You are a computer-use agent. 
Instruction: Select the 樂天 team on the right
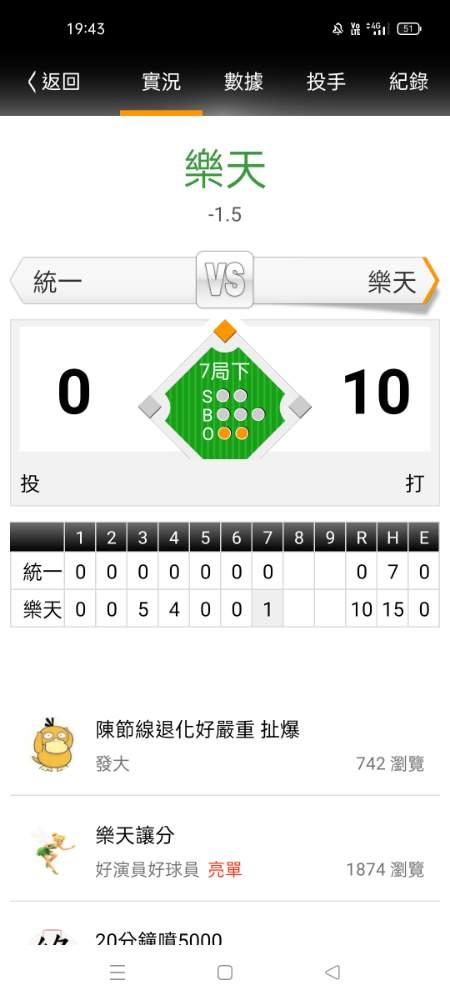pyautogui.click(x=345, y=281)
